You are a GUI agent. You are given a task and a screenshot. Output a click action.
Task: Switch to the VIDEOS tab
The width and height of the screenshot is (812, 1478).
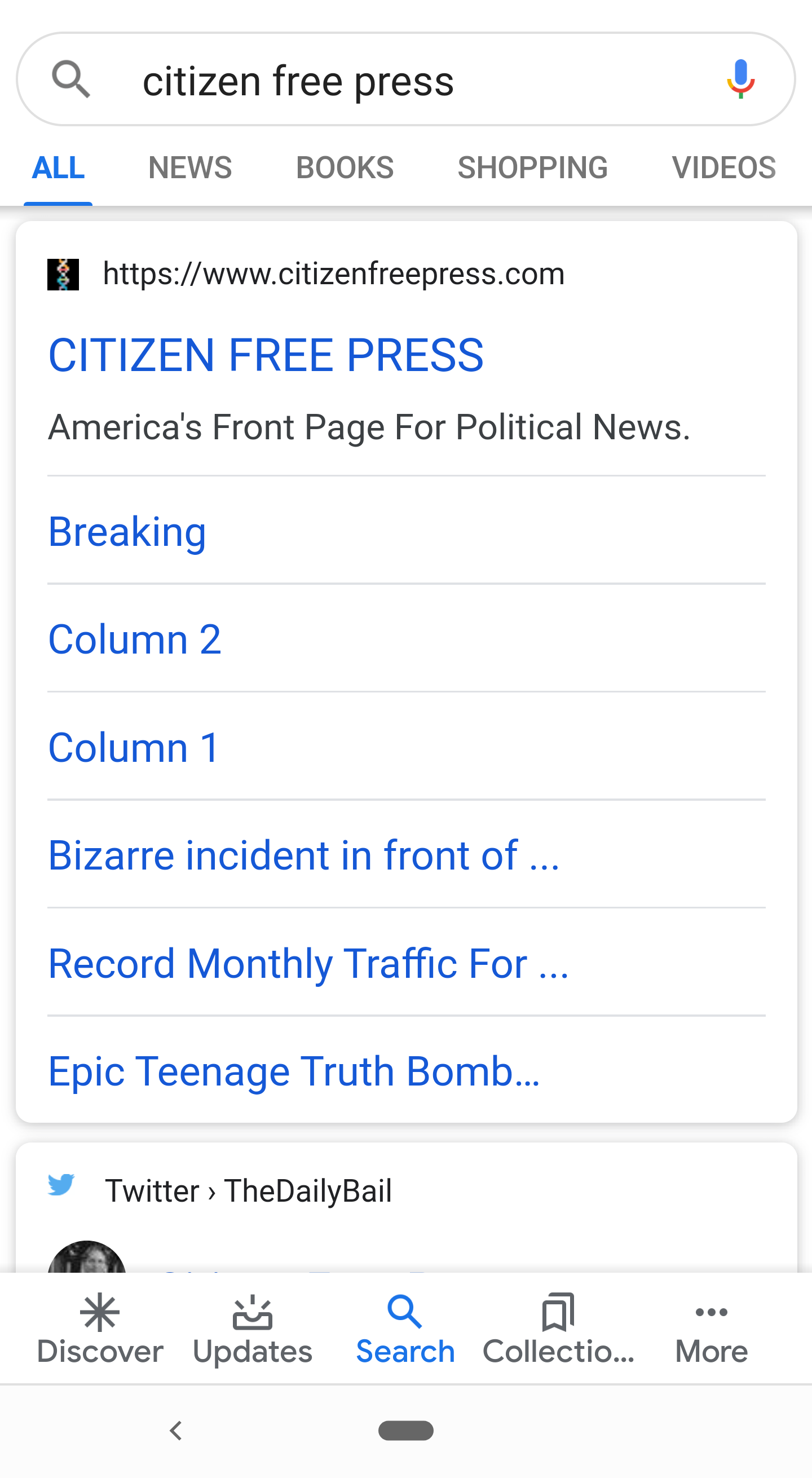tap(722, 167)
